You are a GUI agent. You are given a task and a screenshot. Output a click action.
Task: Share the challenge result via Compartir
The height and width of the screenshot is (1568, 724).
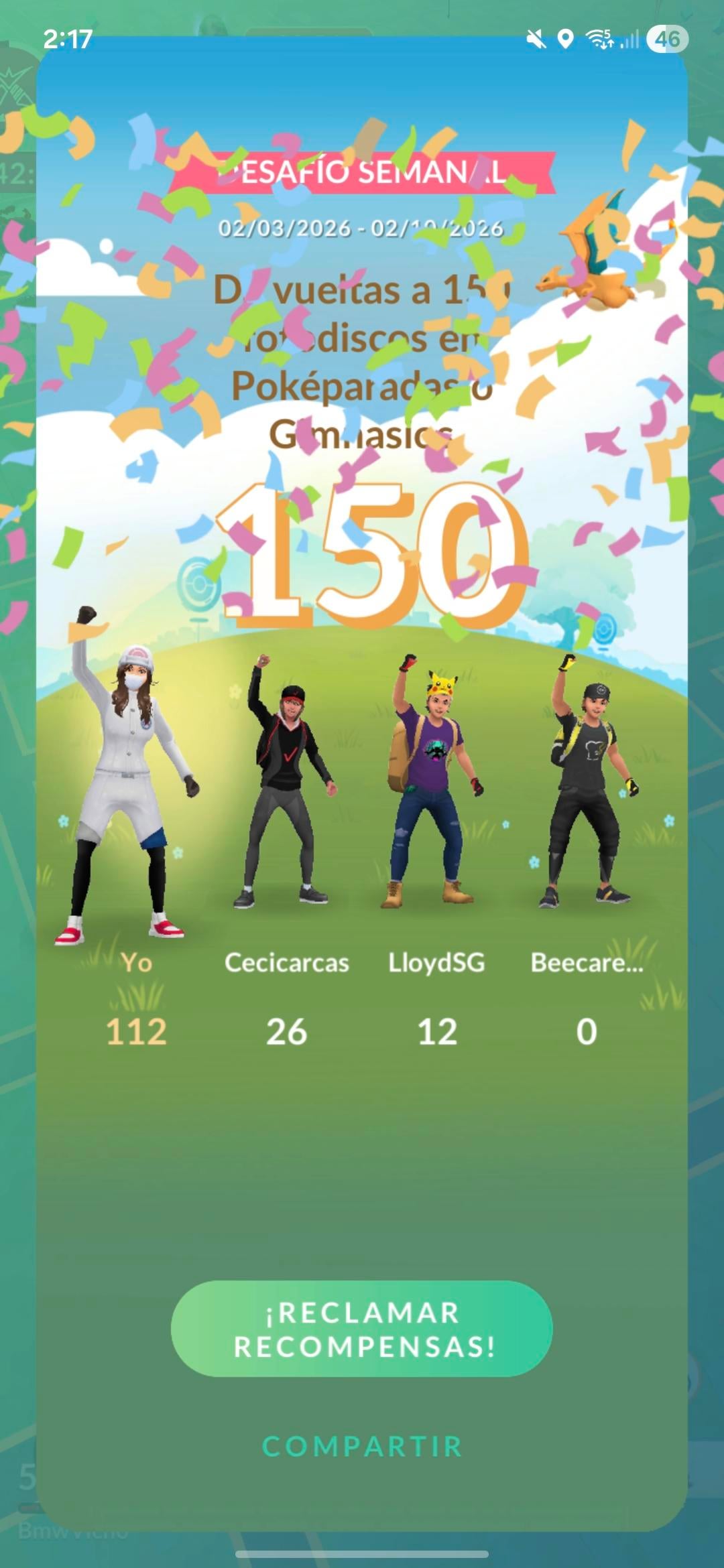tap(362, 1446)
